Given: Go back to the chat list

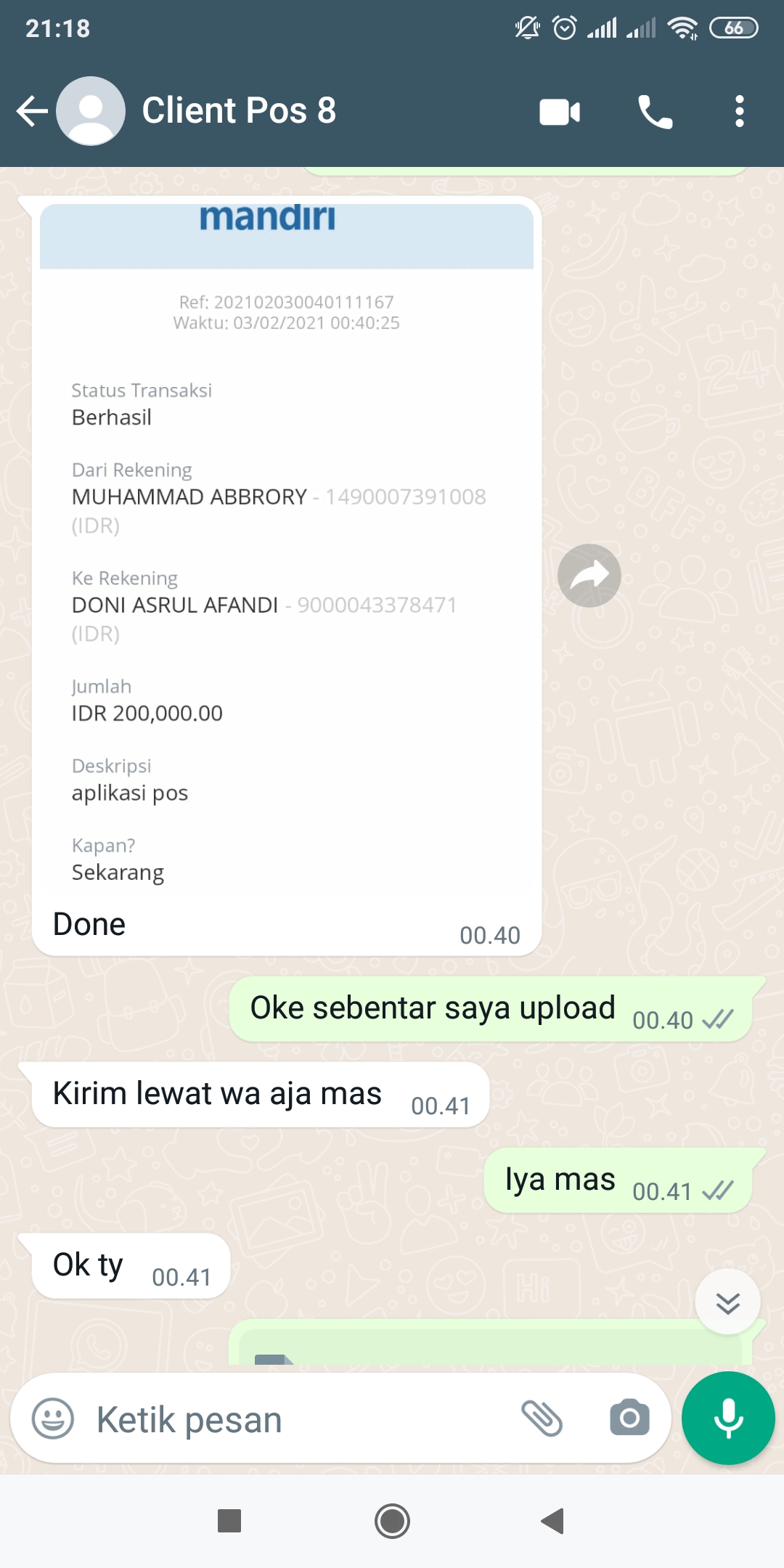Looking at the screenshot, I should 32,111.
